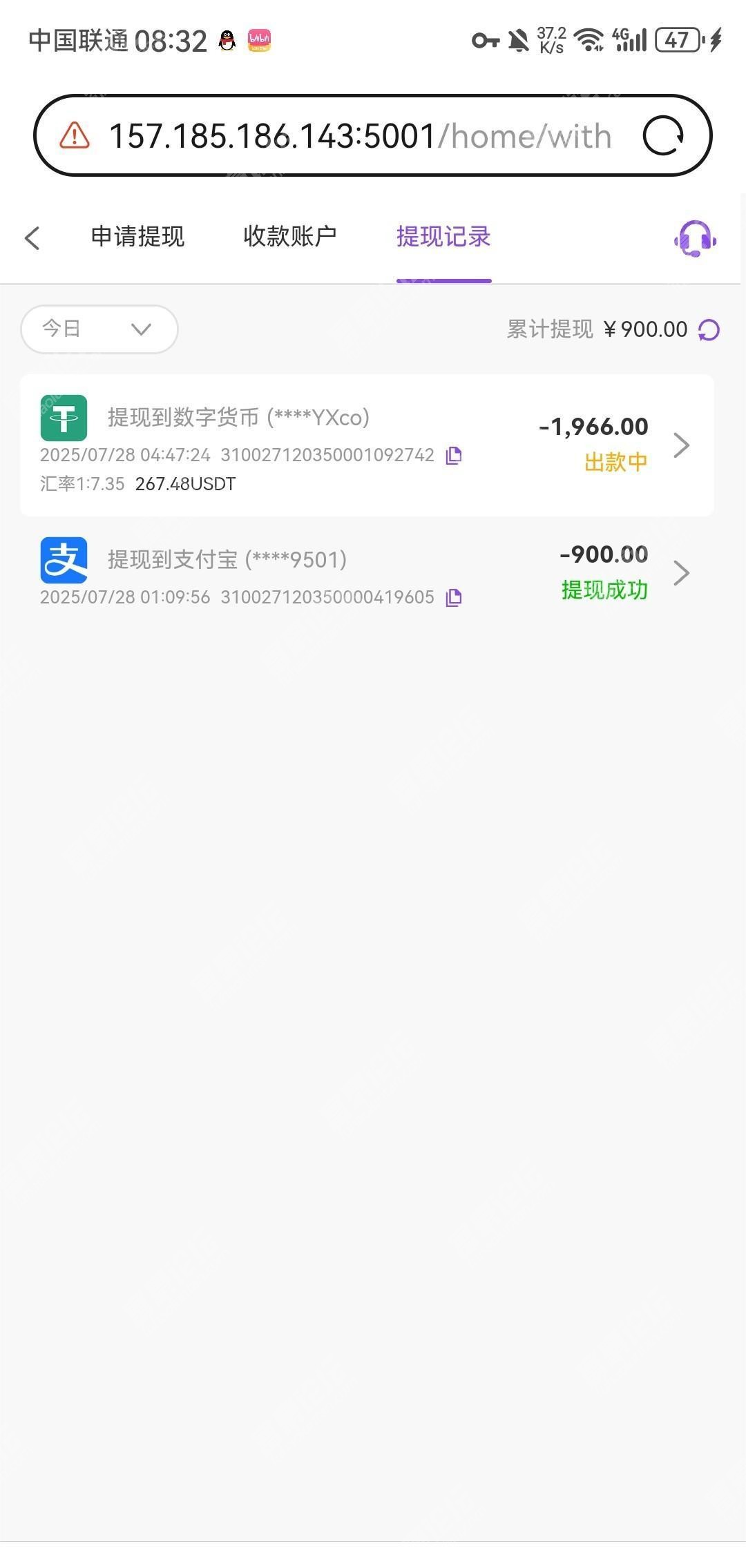This screenshot has height=1568, width=746.
Task: Copy order number ending 0419605
Action: [454, 598]
